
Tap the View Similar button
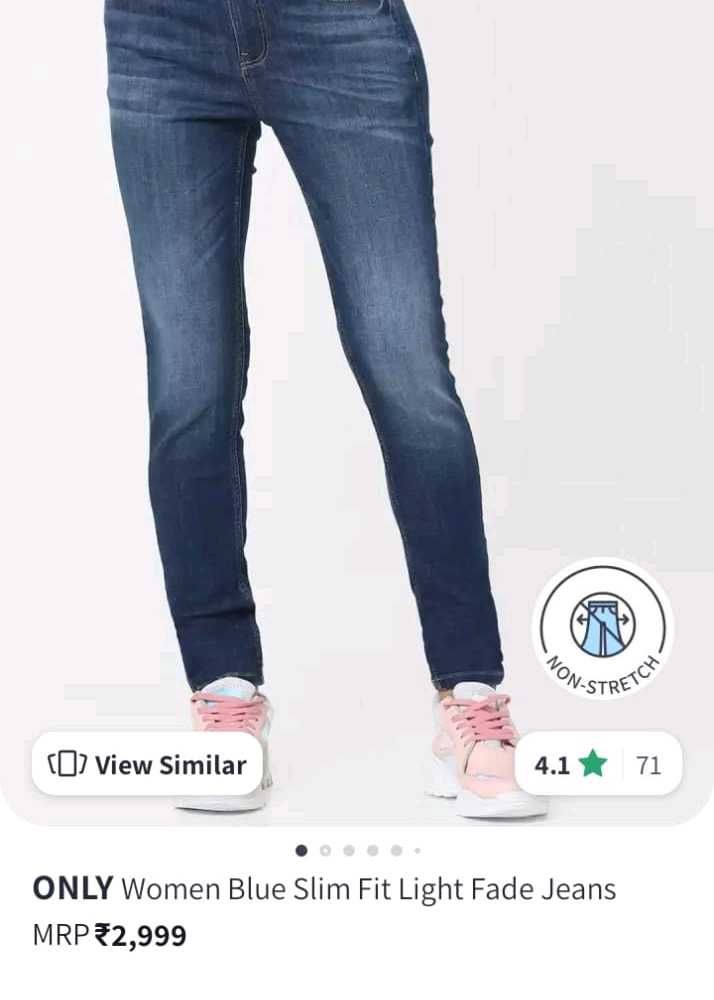148,765
